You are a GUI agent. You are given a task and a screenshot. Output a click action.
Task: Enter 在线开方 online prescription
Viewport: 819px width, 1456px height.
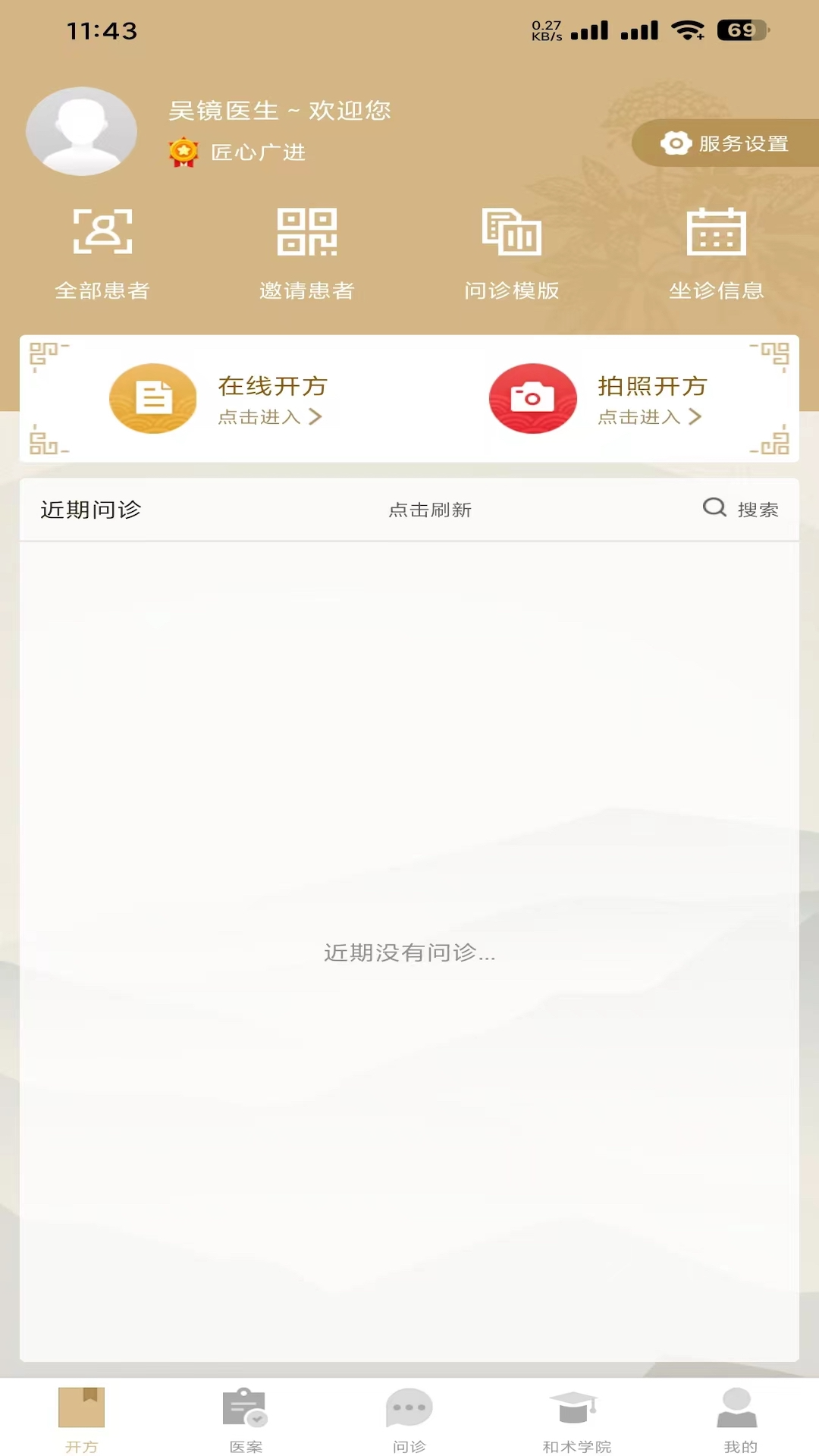(x=219, y=399)
